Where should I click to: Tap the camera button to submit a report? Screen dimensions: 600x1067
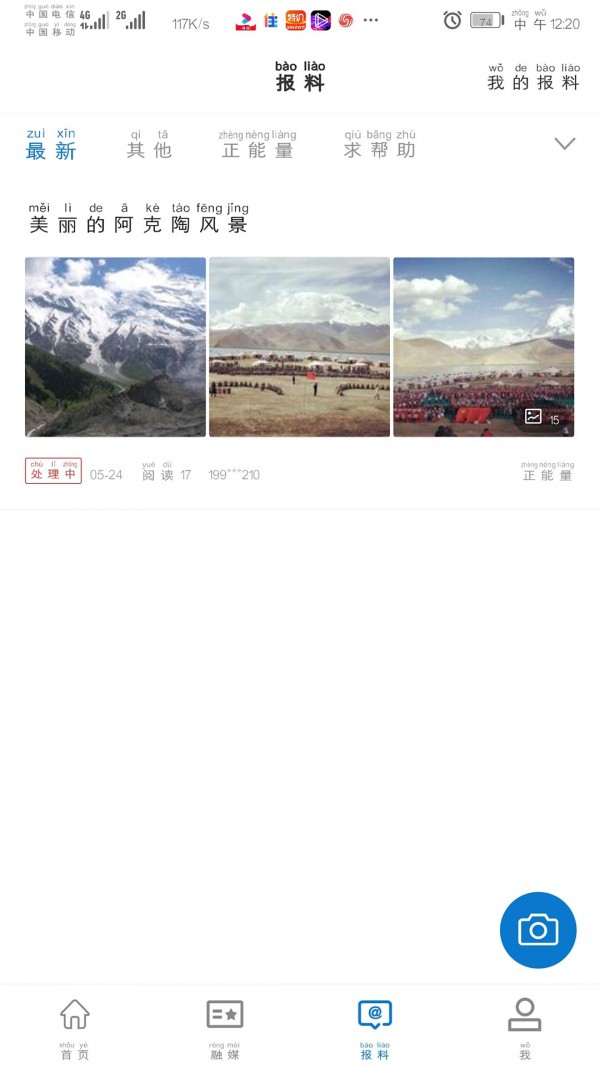(x=538, y=930)
